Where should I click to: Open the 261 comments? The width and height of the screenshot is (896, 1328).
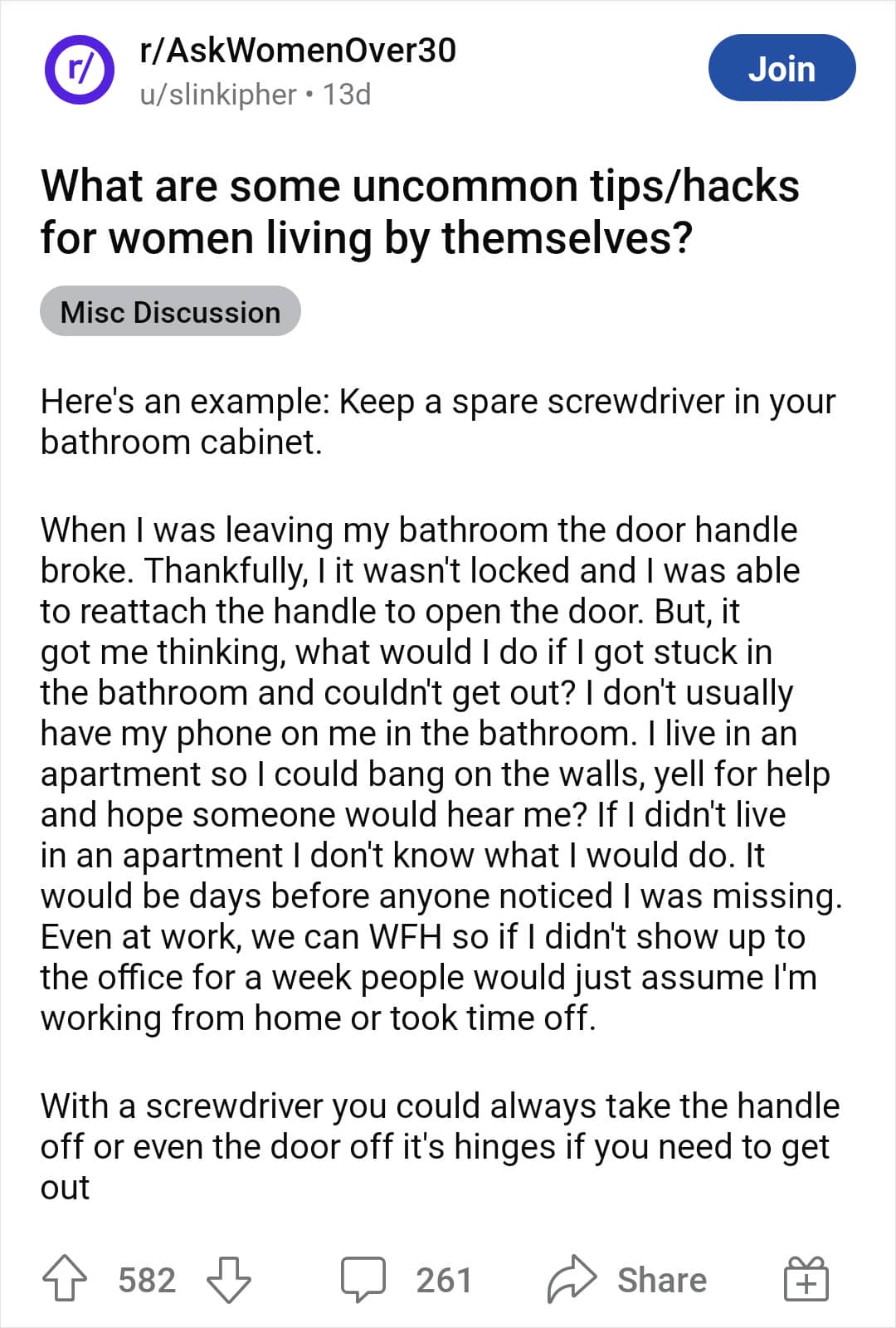406,1279
